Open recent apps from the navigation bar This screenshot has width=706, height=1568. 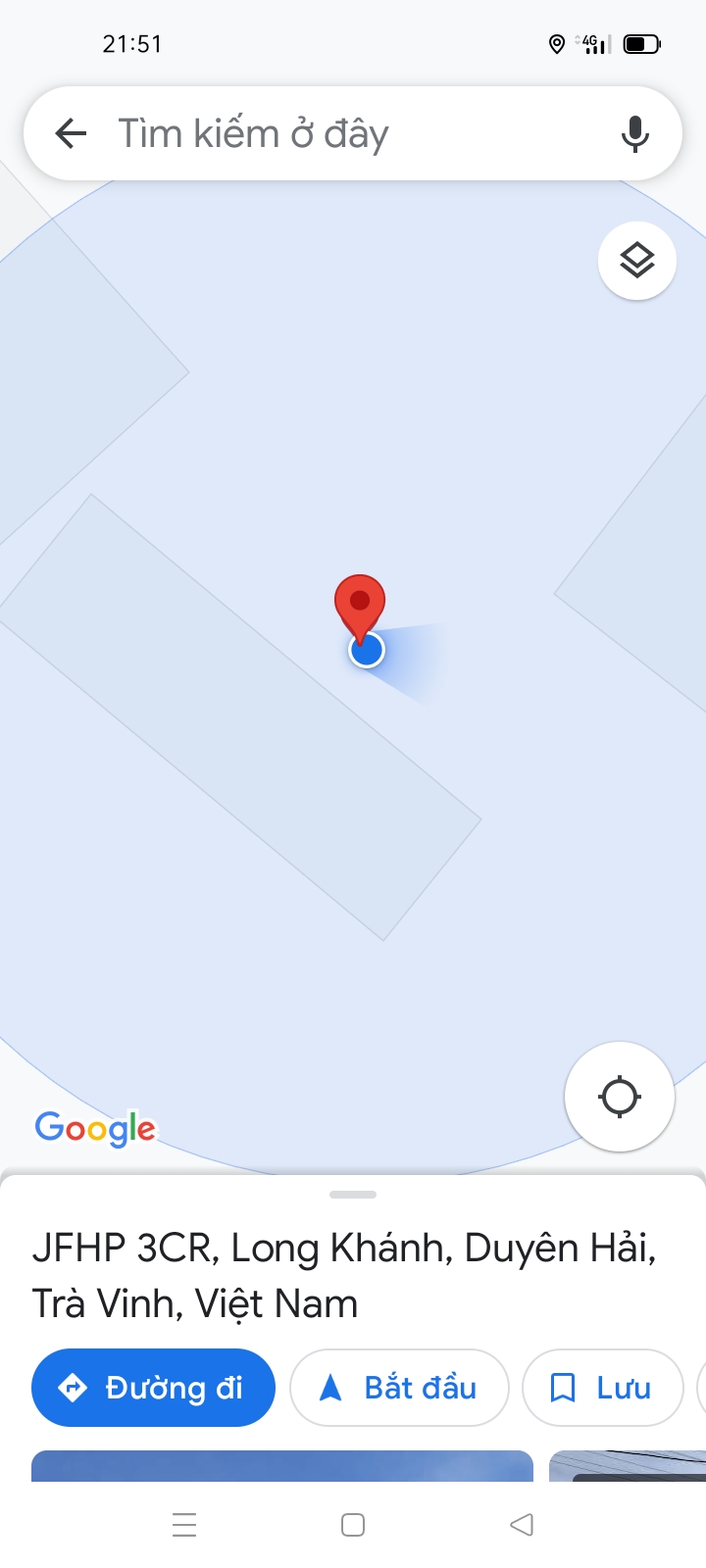point(184,1525)
